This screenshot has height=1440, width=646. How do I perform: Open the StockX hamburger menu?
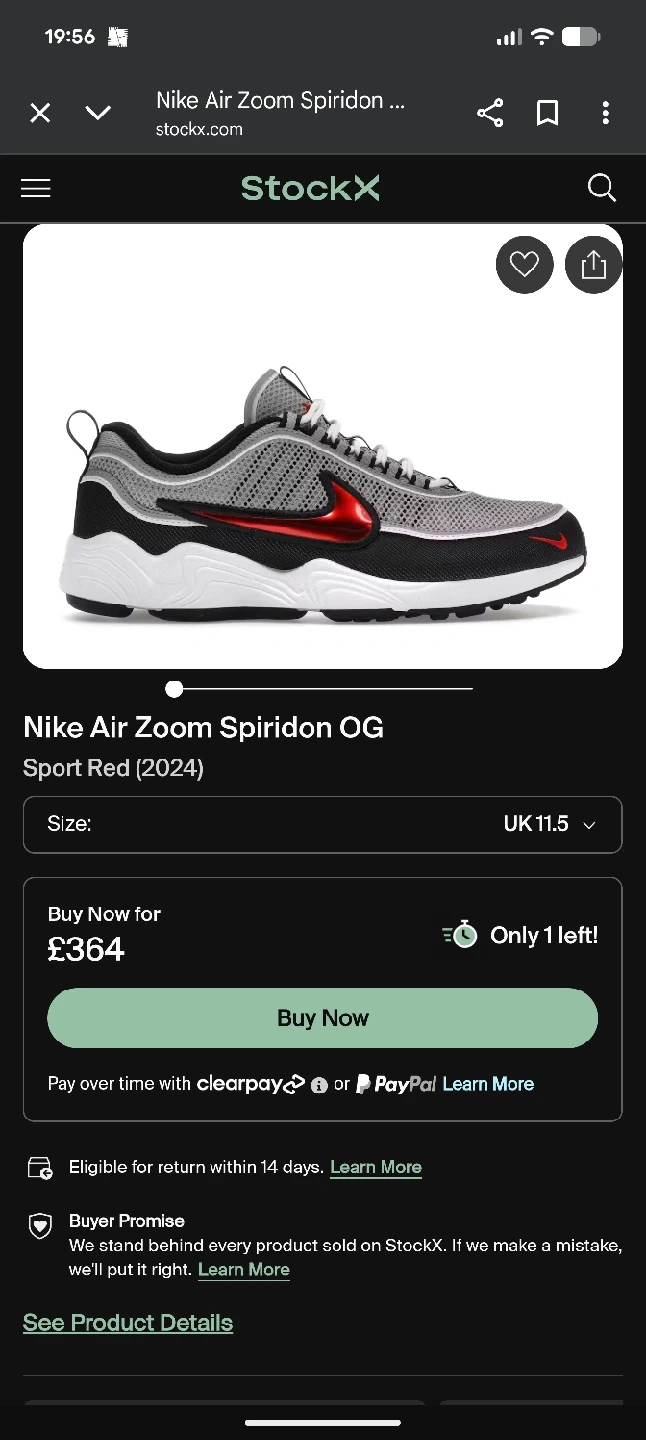pos(36,188)
